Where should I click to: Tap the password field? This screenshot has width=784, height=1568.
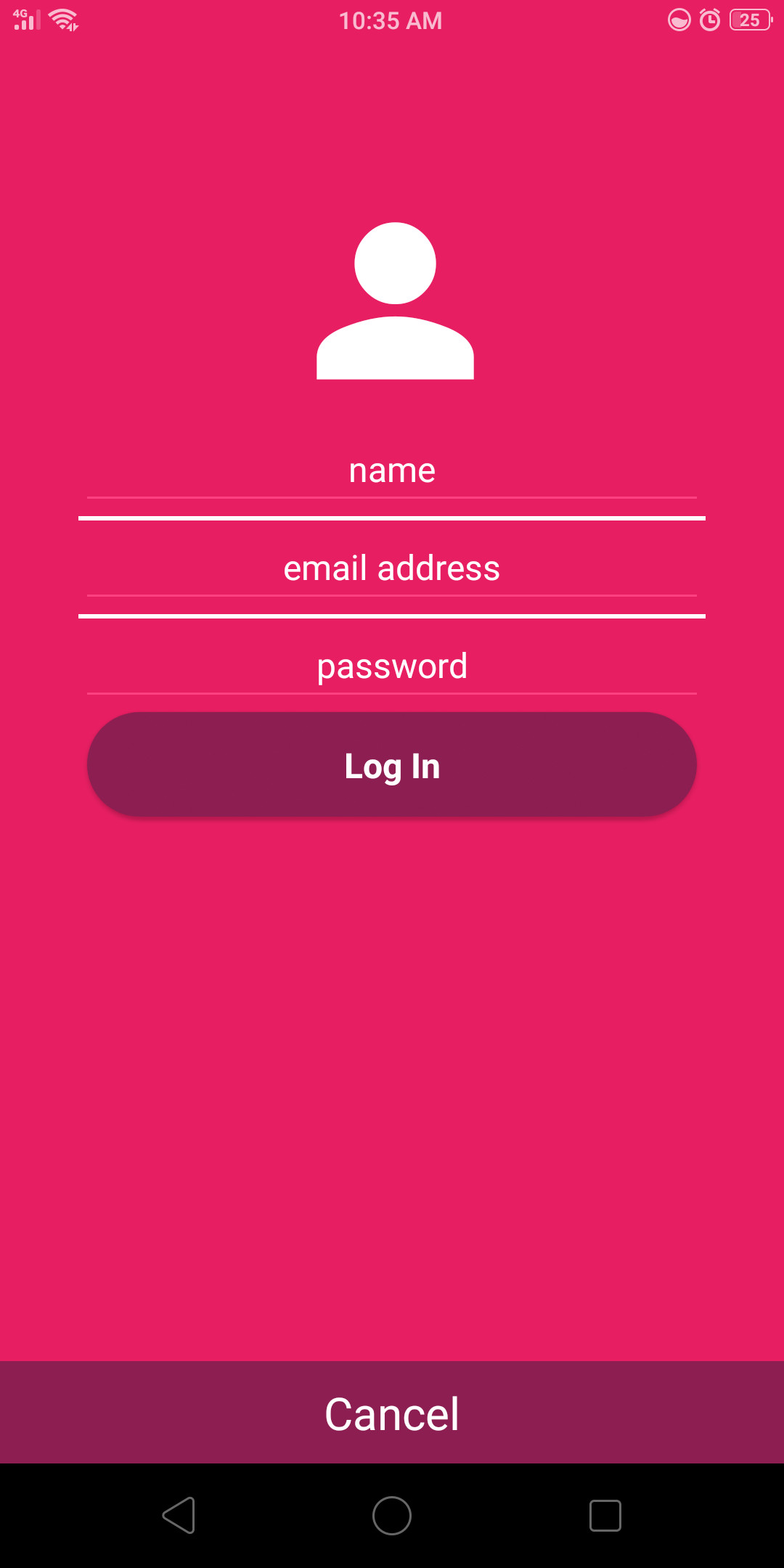tap(392, 667)
